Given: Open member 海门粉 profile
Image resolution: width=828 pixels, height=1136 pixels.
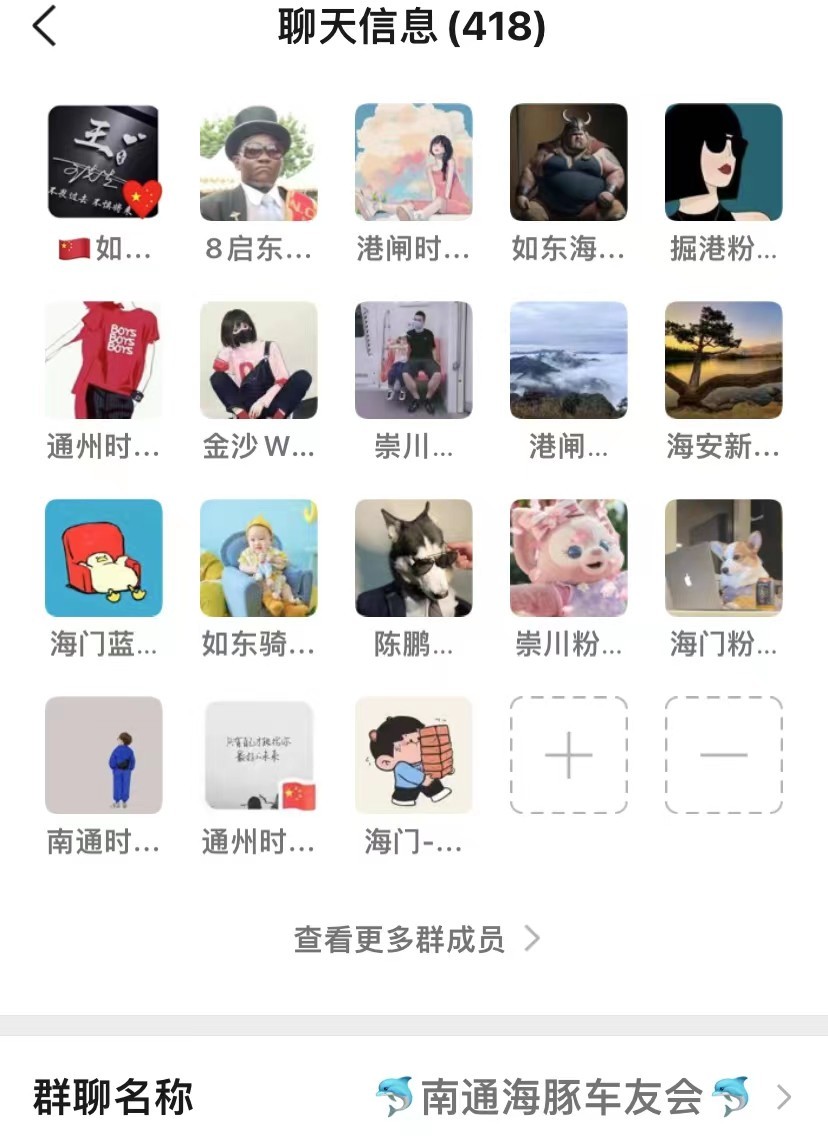Looking at the screenshot, I should click(x=723, y=557).
